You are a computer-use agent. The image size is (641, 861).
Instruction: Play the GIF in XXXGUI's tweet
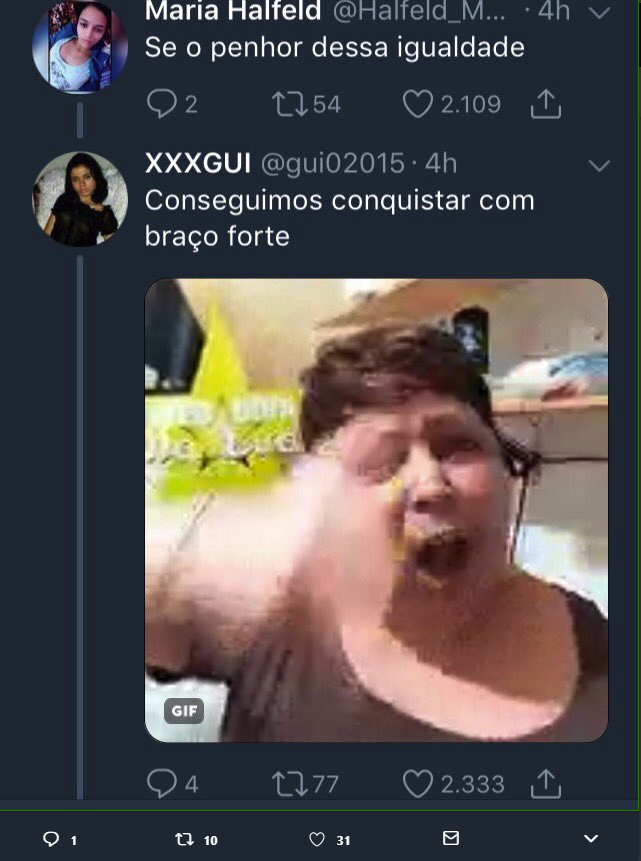[376, 510]
